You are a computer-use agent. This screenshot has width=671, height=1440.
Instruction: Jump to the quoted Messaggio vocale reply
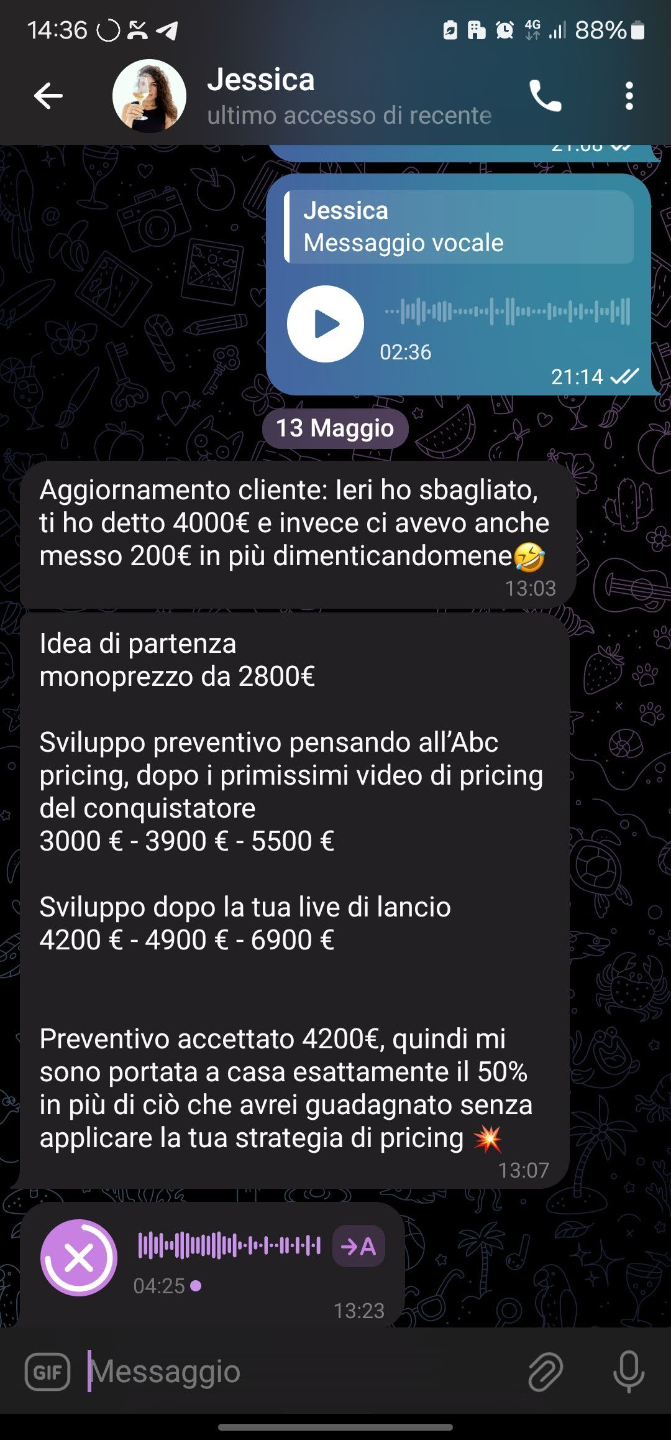(x=460, y=227)
